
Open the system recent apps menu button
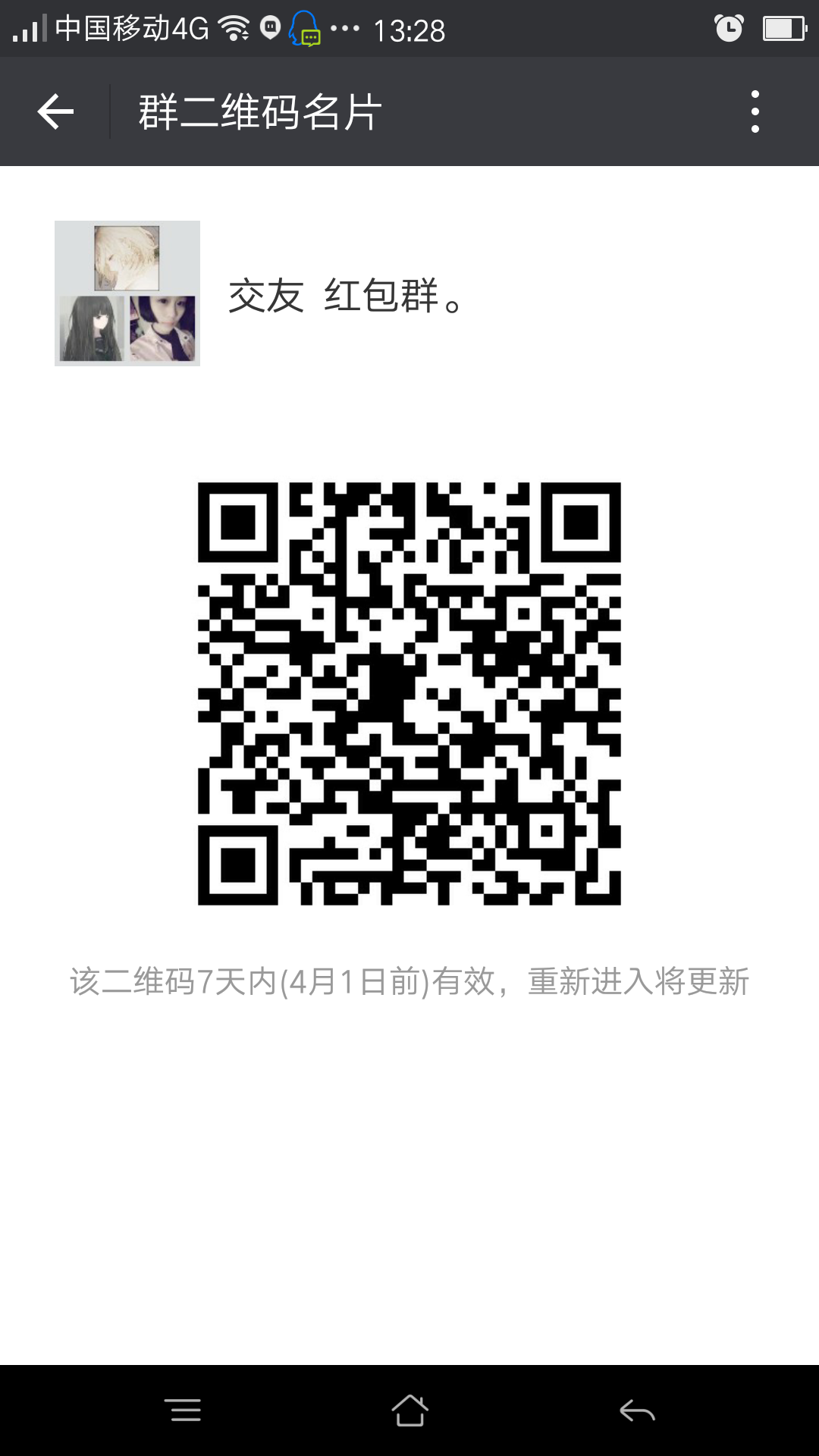point(183,1410)
